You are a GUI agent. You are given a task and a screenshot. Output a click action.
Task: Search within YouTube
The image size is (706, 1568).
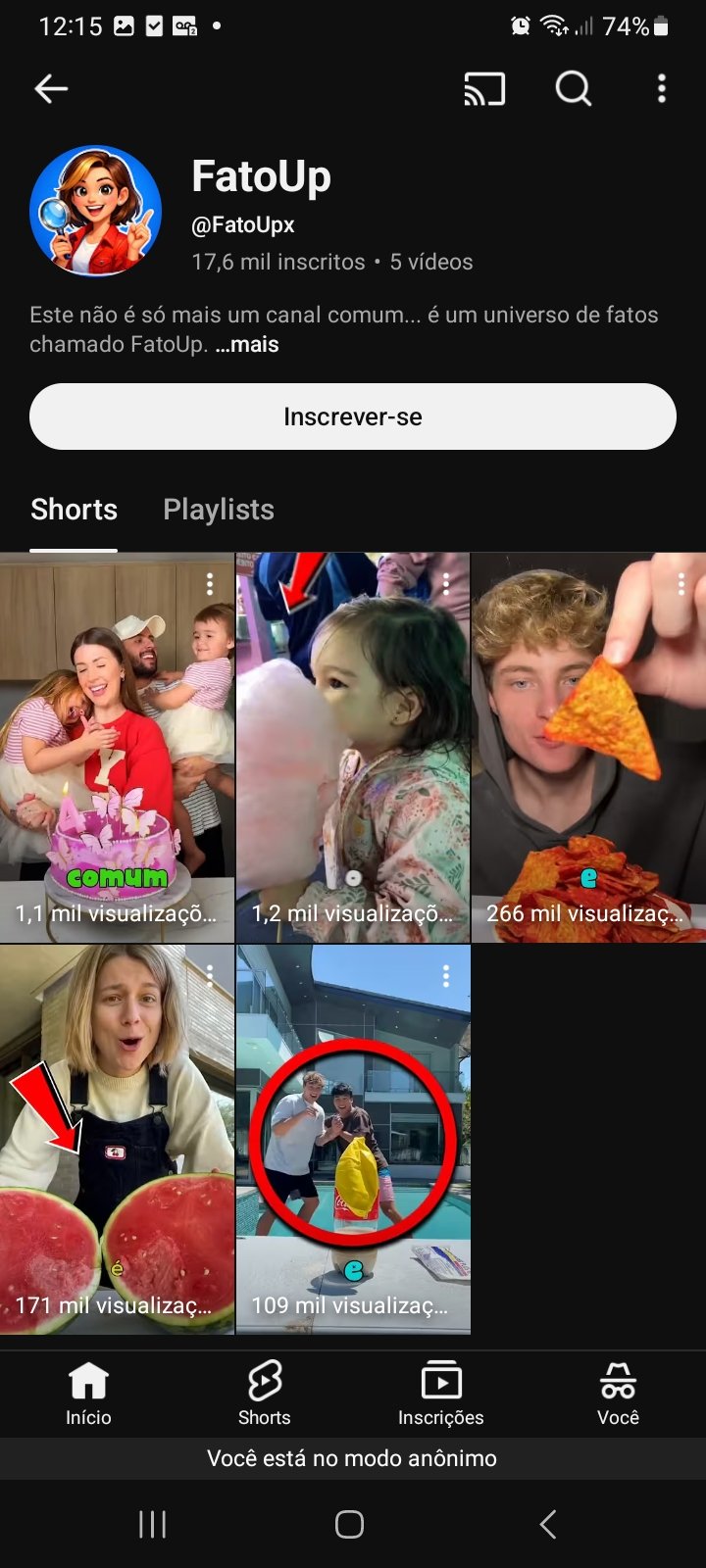click(x=573, y=89)
